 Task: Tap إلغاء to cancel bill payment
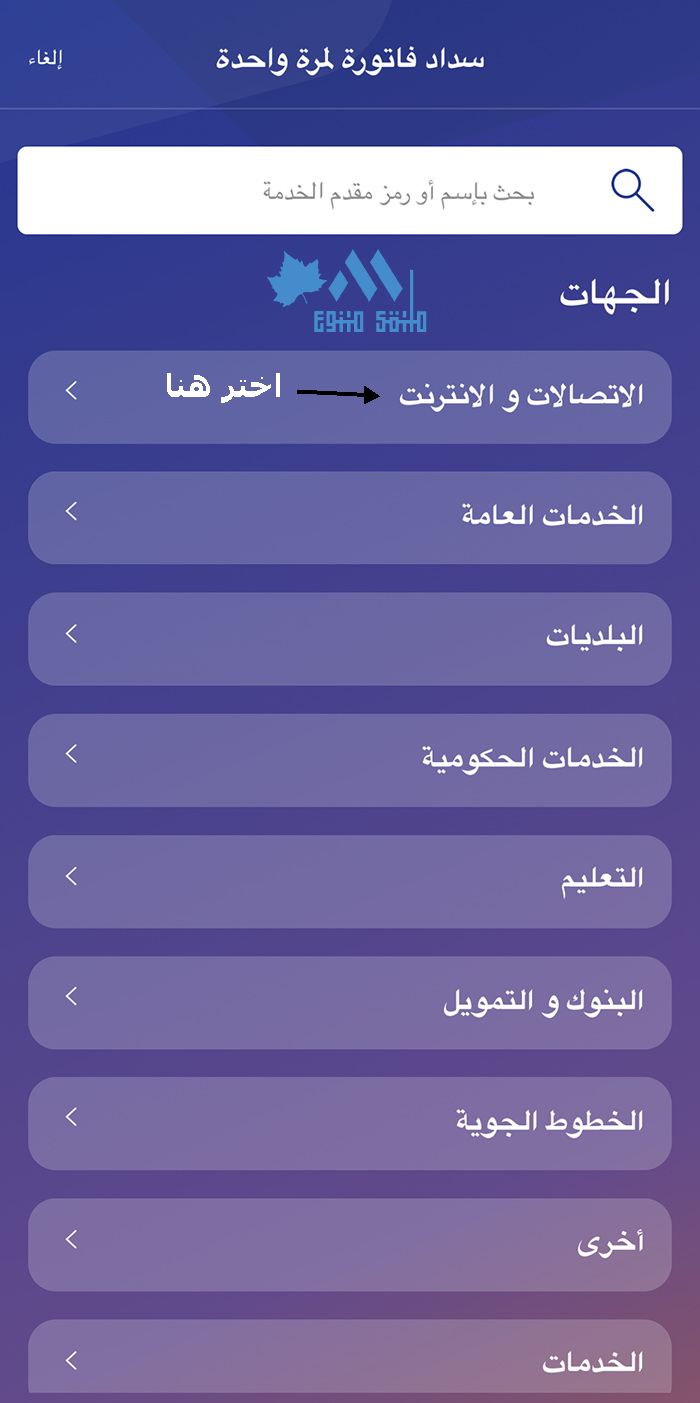pos(45,59)
